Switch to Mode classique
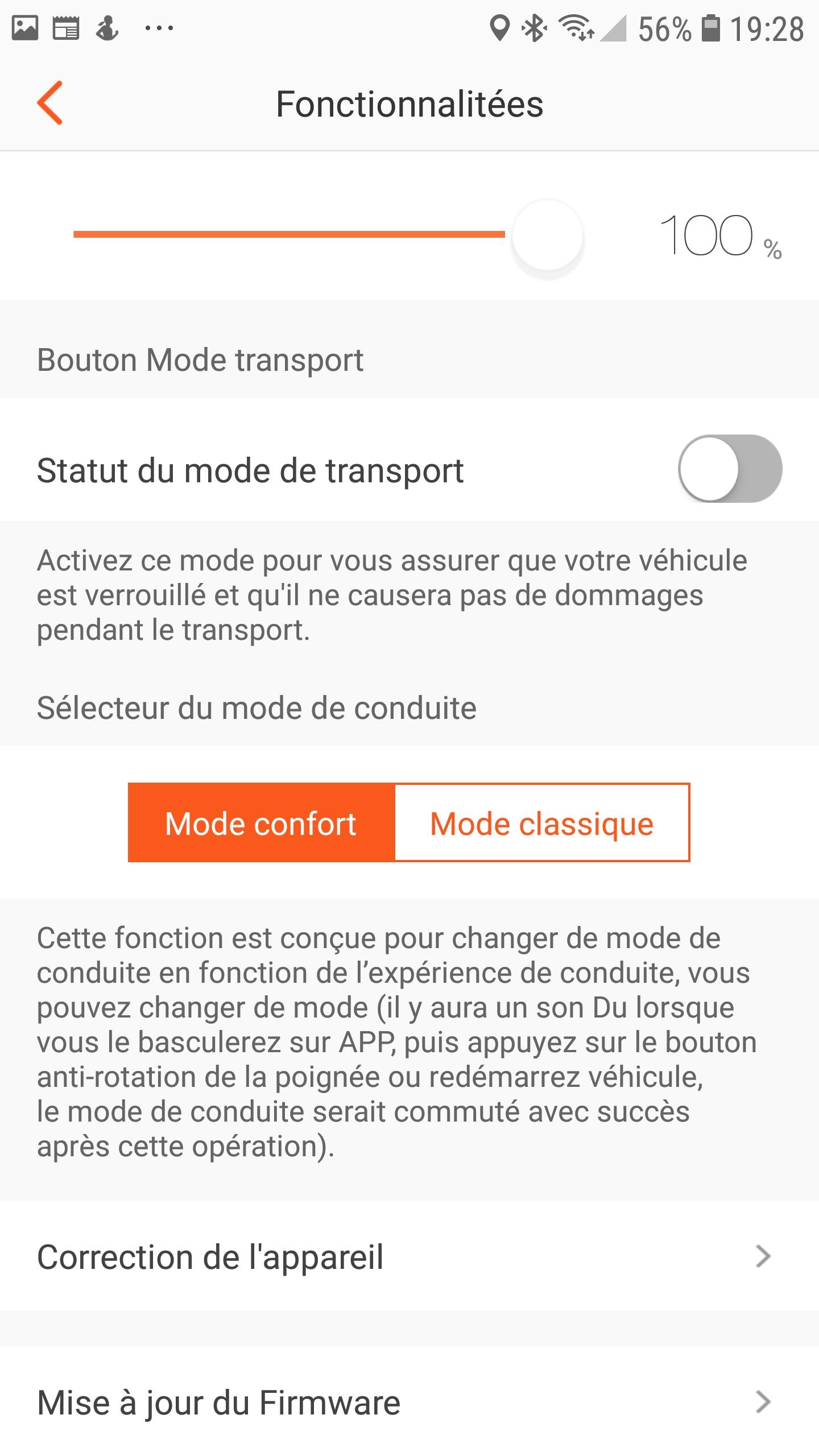The height and width of the screenshot is (1456, 819). coord(541,822)
